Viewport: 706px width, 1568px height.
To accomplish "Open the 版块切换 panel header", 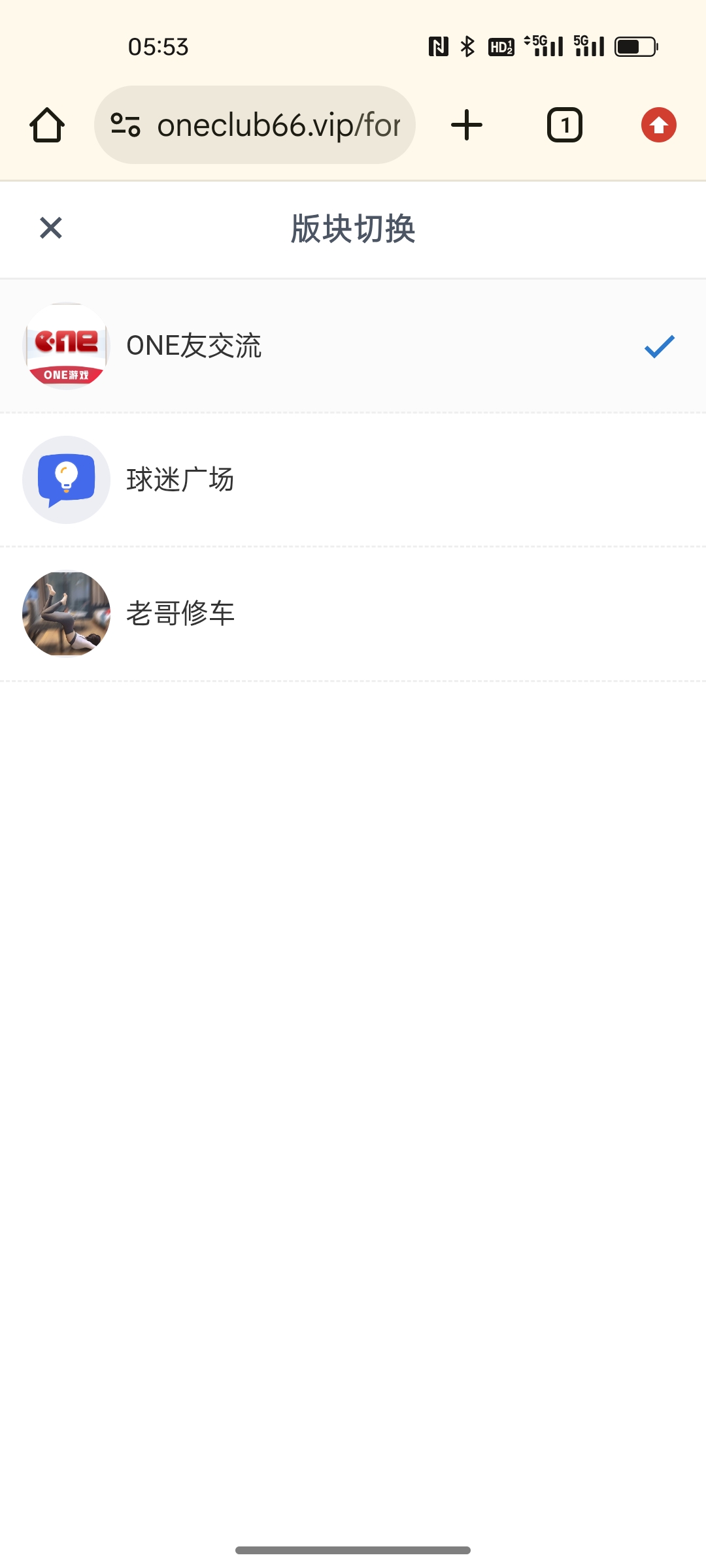I will [x=353, y=229].
